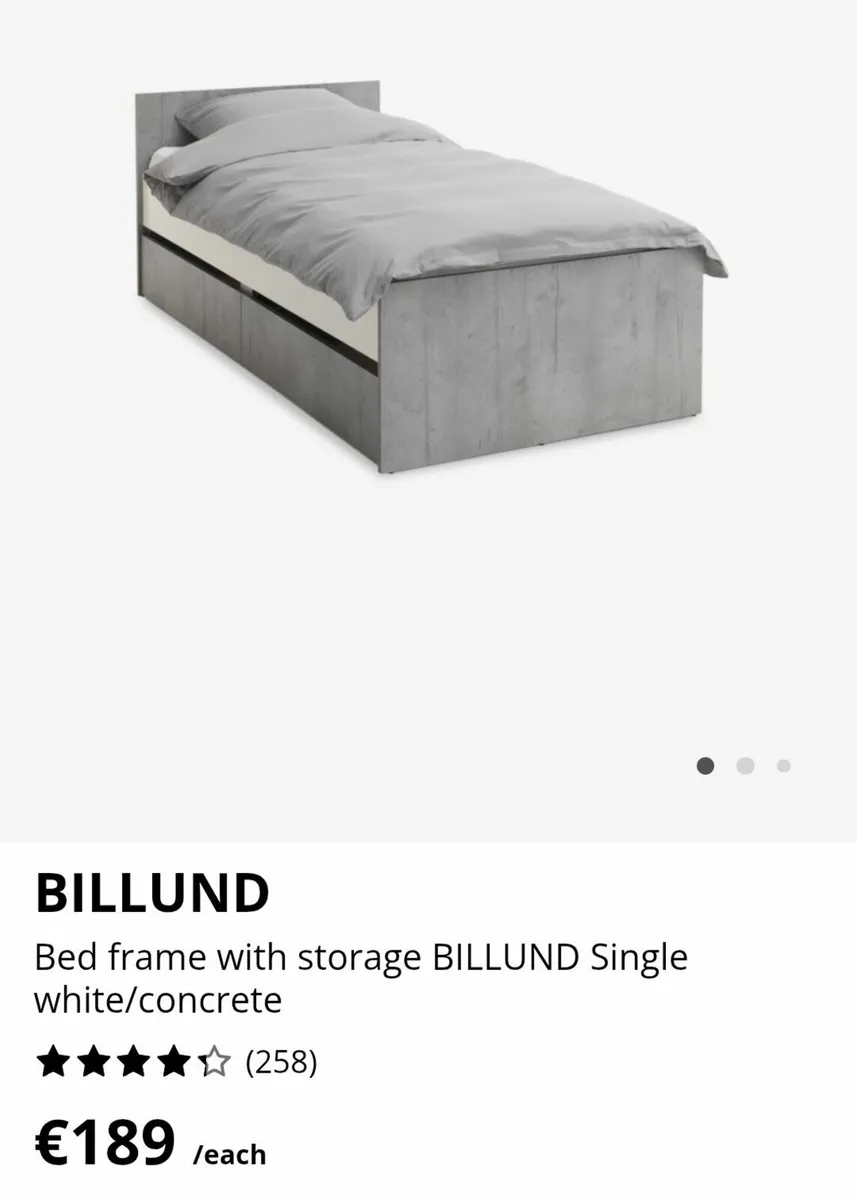The width and height of the screenshot is (857, 1200).
Task: Click the €189 price
Action: pyautogui.click(x=101, y=1144)
